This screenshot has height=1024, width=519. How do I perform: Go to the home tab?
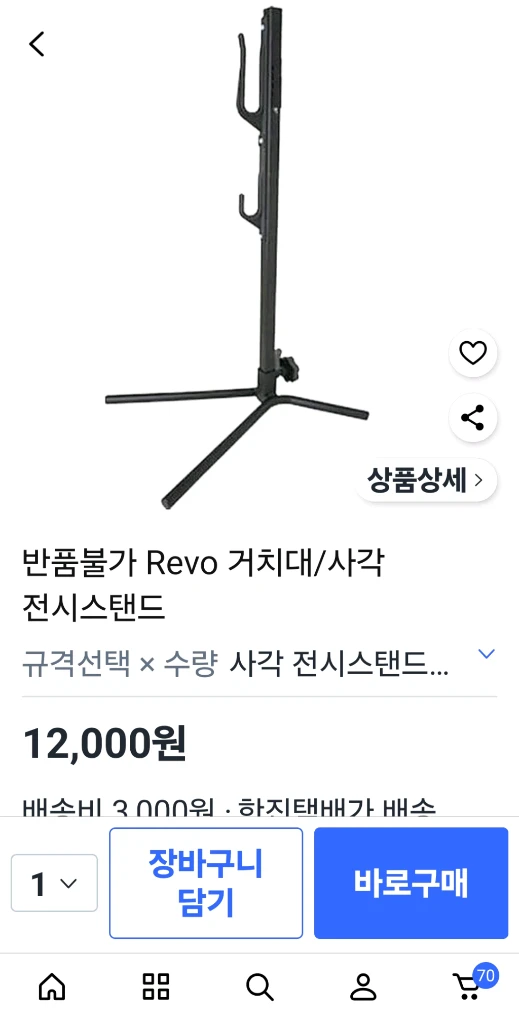pos(52,987)
